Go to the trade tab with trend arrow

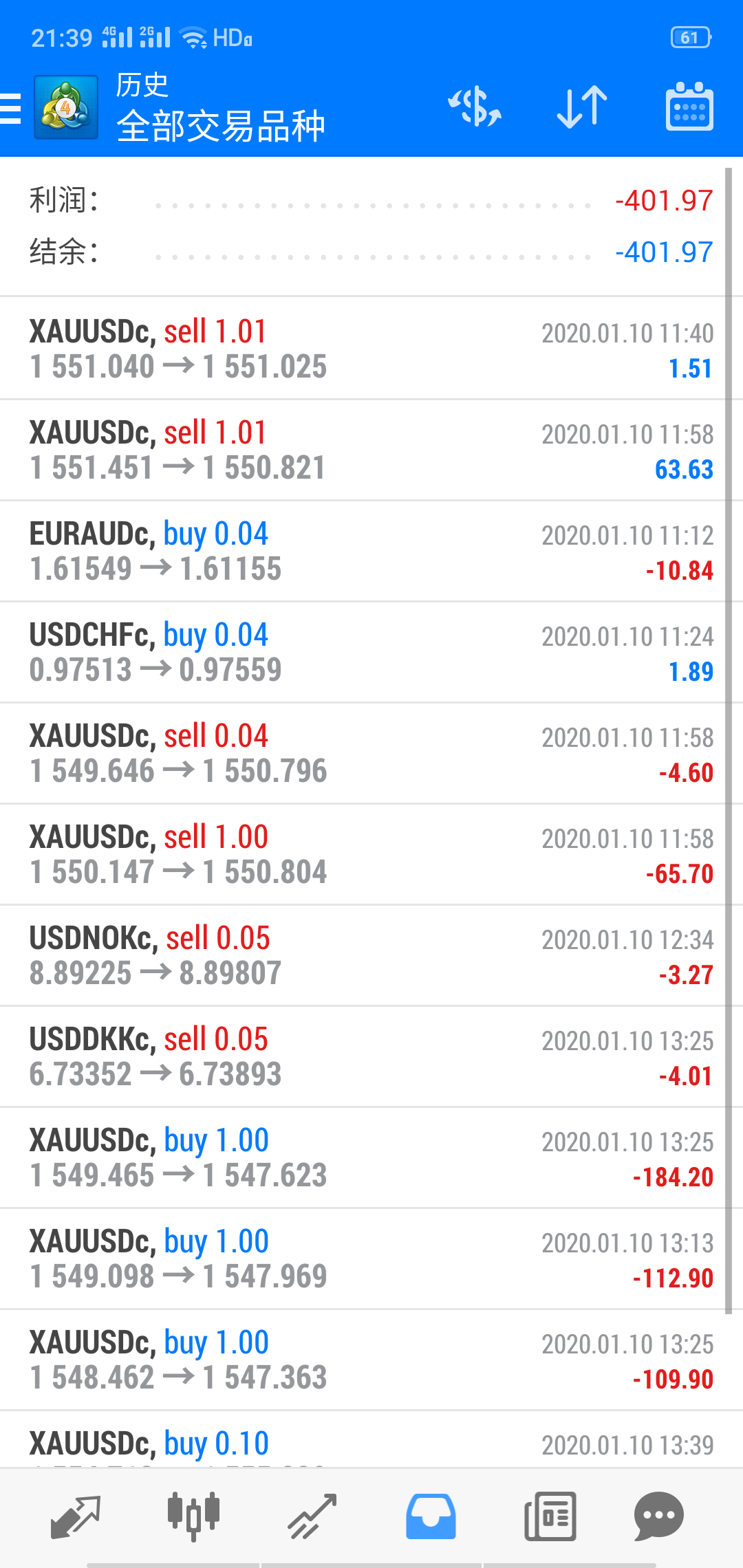pyautogui.click(x=312, y=1516)
